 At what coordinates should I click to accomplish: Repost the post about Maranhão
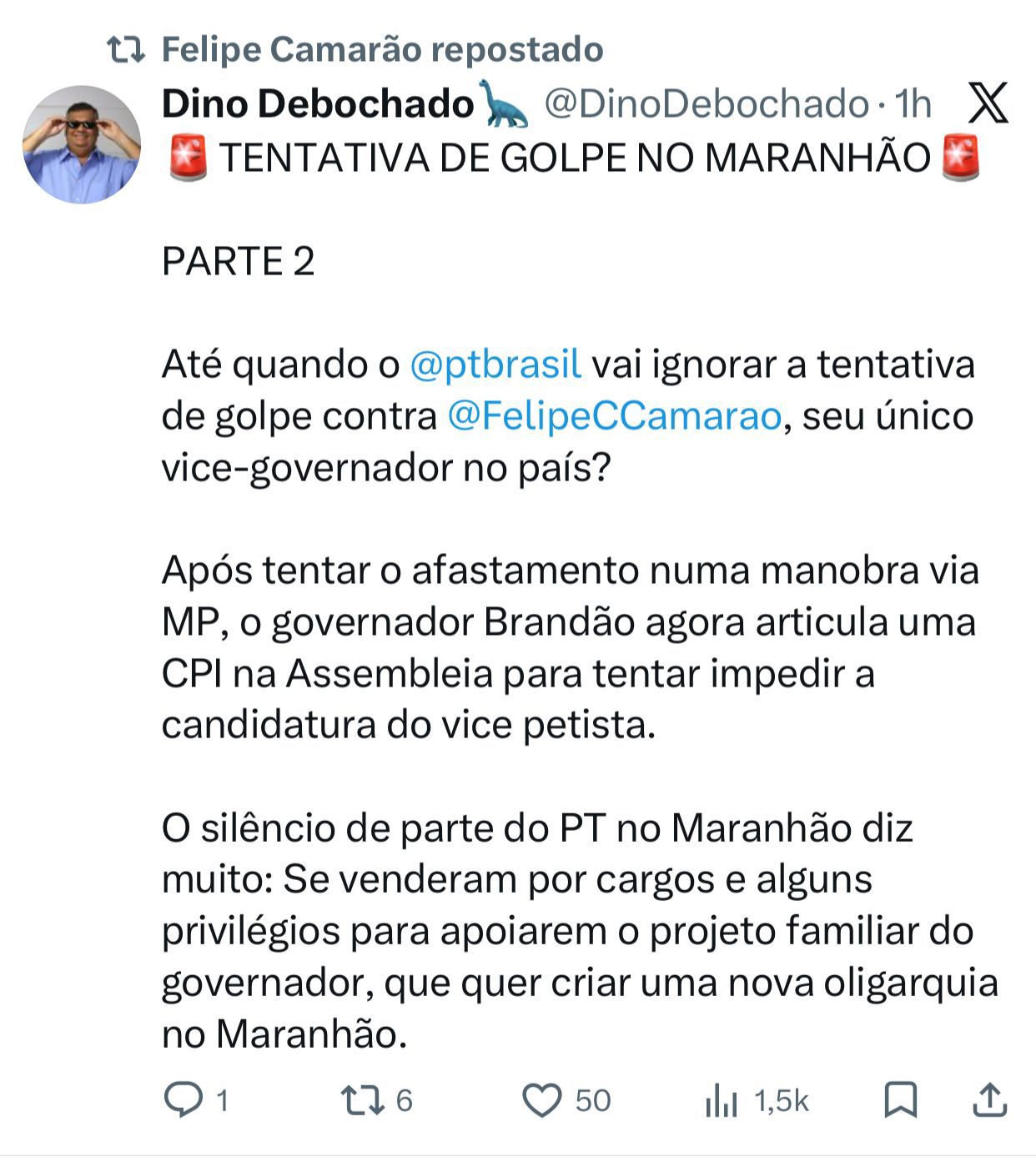point(364,1099)
